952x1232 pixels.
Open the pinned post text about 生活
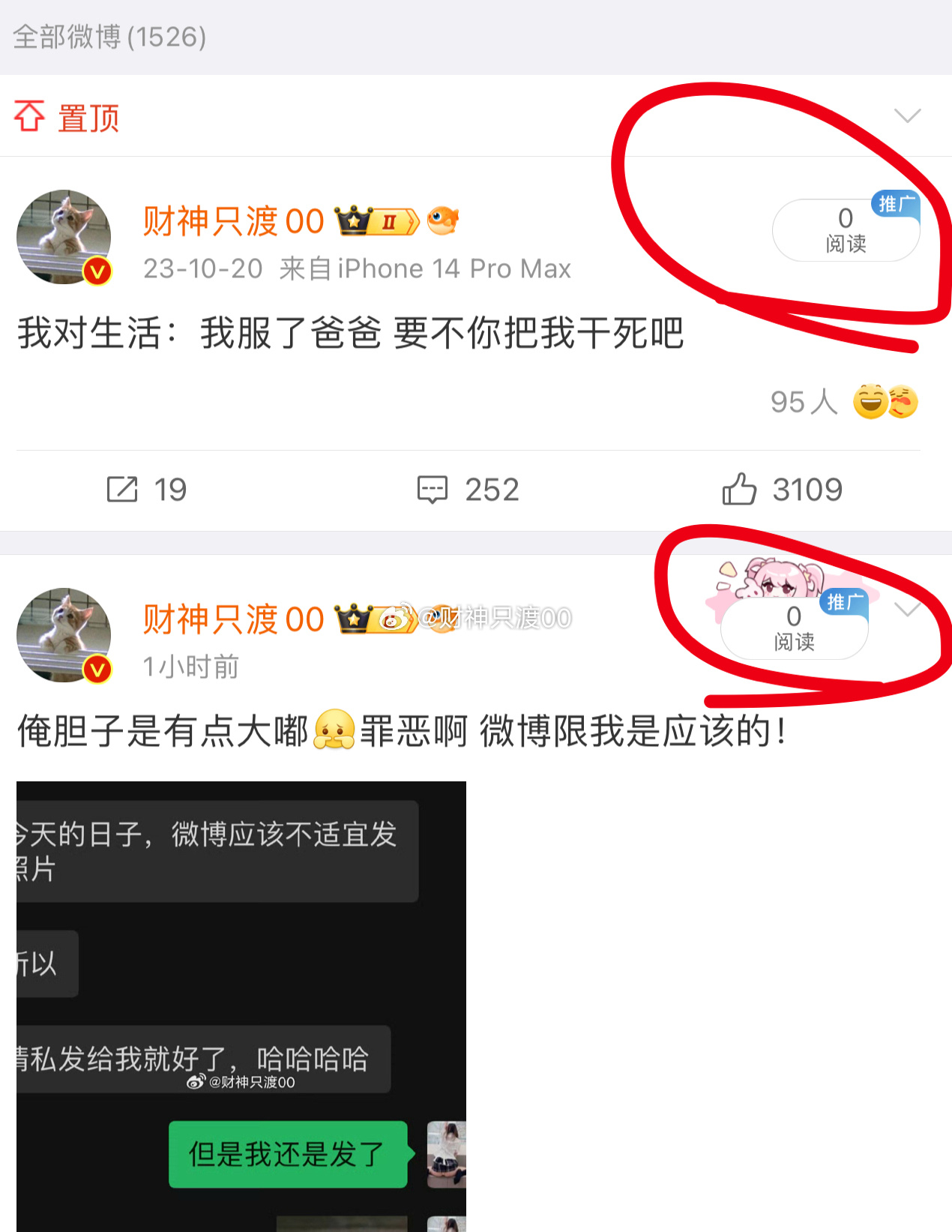(x=351, y=333)
